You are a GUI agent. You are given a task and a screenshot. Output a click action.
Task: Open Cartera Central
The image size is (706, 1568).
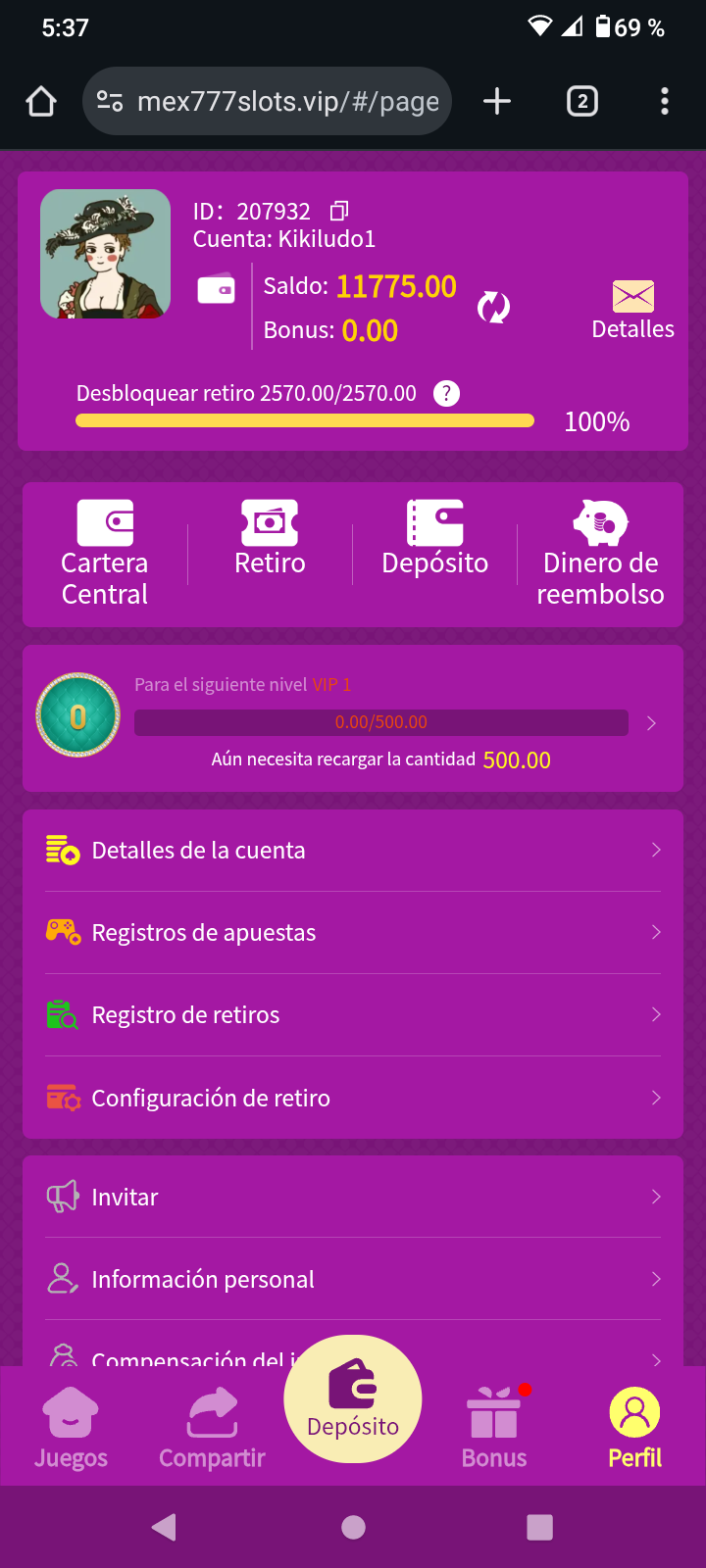click(105, 553)
